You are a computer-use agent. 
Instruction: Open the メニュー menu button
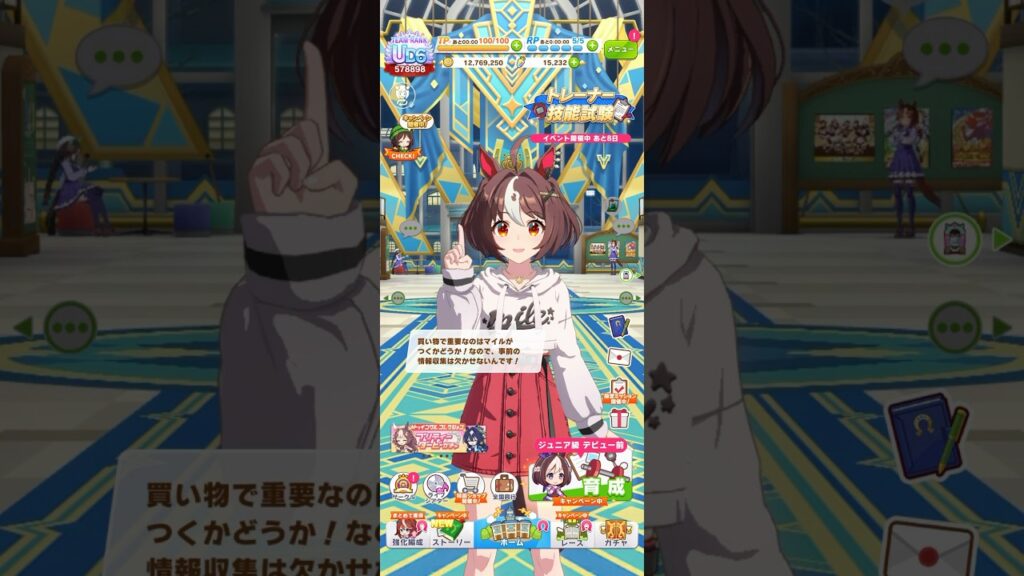(620, 46)
